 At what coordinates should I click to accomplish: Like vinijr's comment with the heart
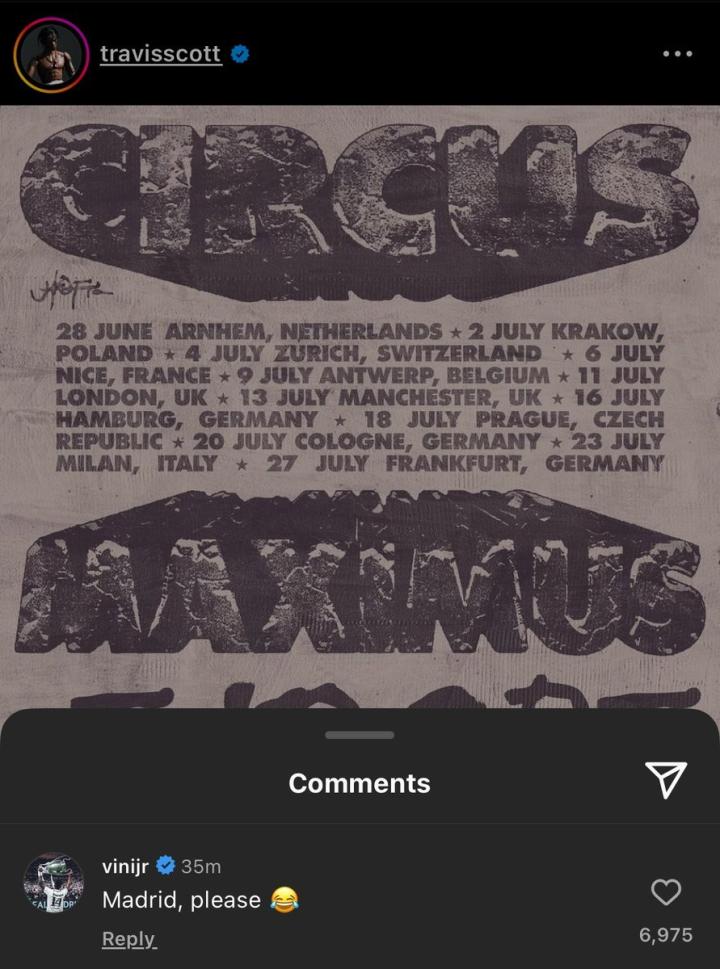pyautogui.click(x=665, y=892)
